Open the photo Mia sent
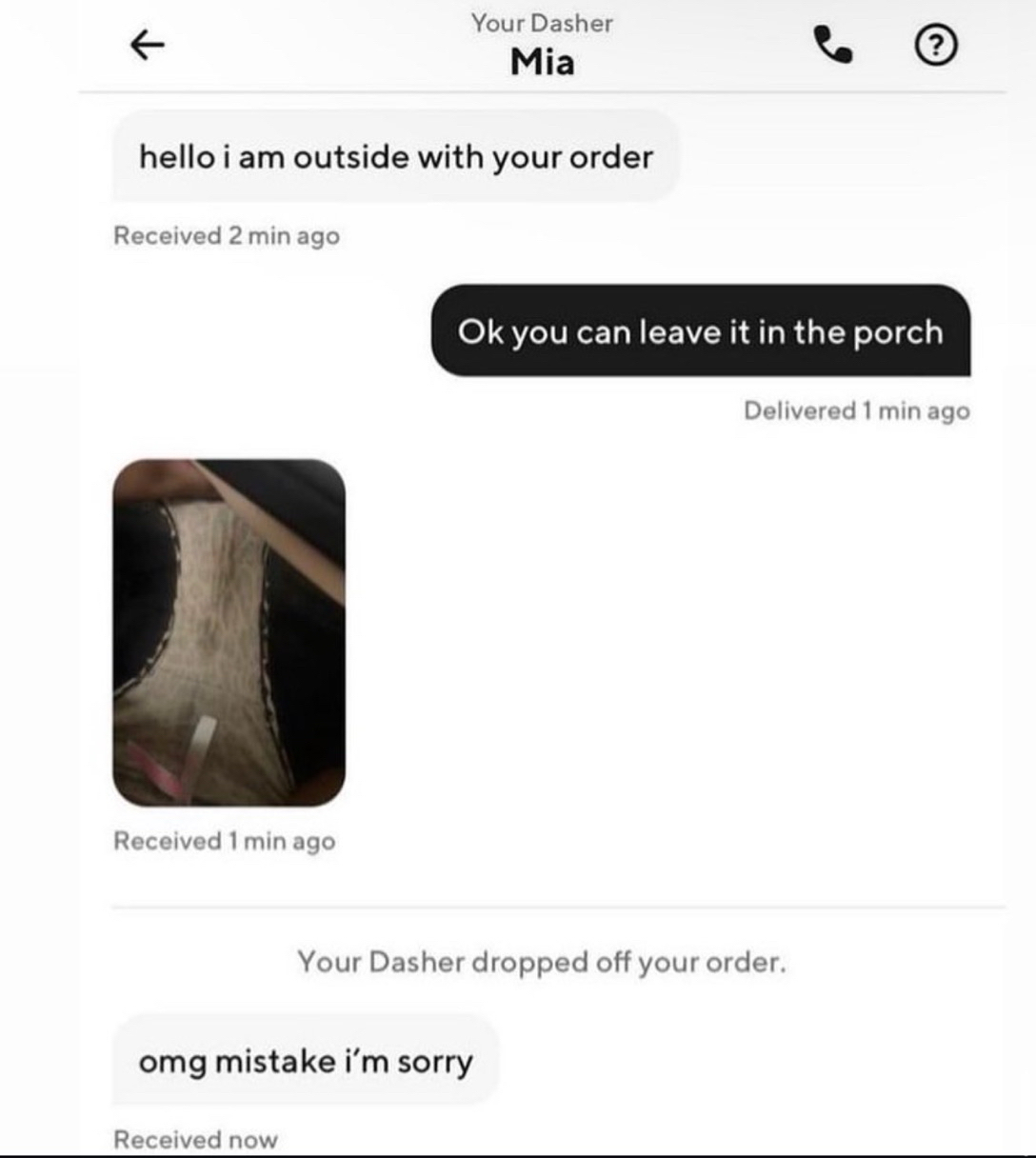This screenshot has width=1036, height=1158. click(229, 632)
